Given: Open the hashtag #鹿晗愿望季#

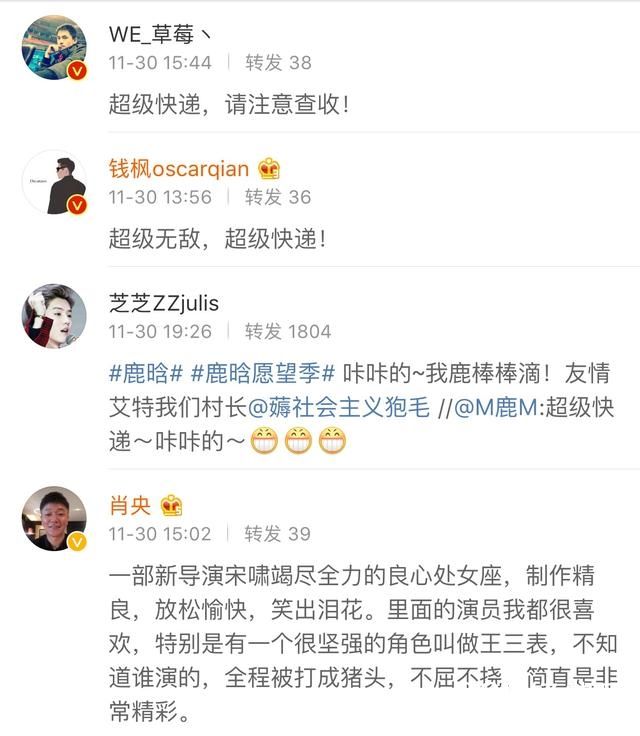Looking at the screenshot, I should pos(263,374).
